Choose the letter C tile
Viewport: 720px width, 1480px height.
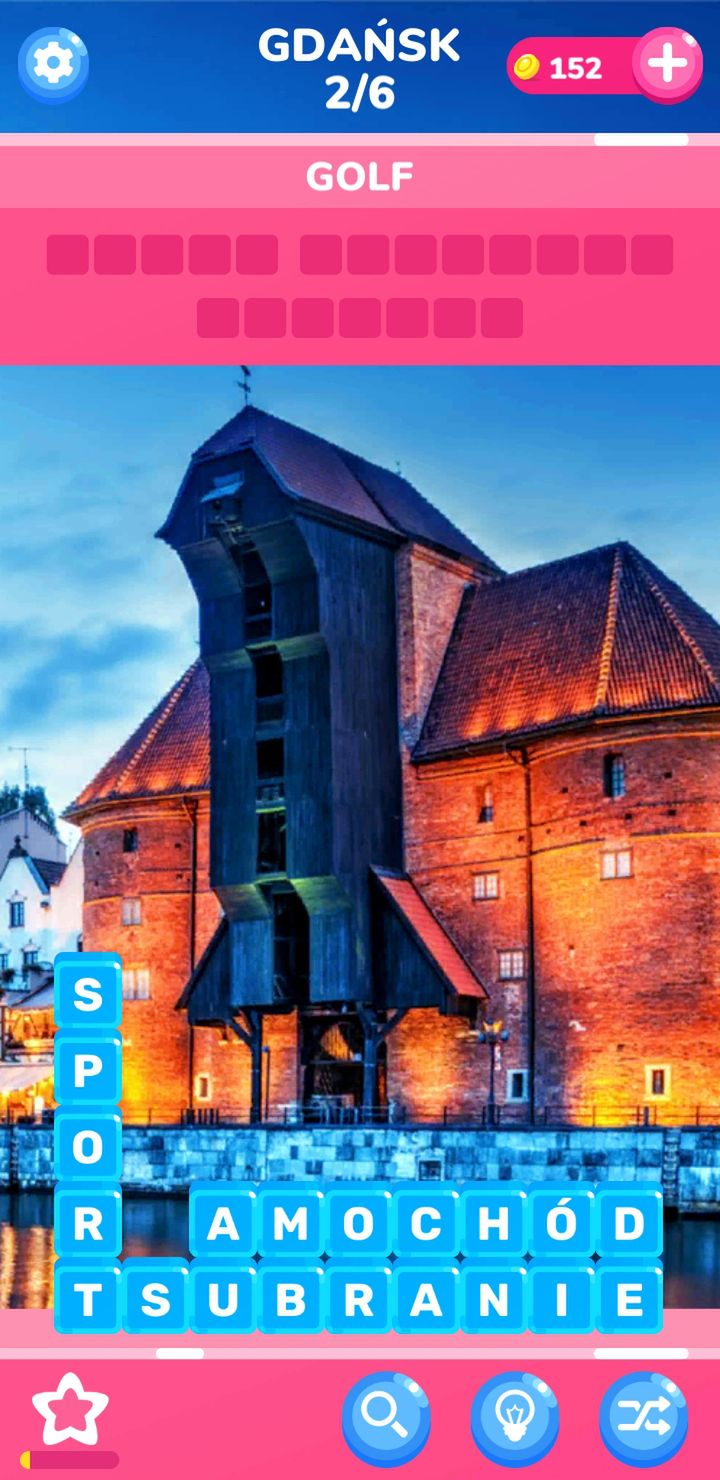pyautogui.click(x=426, y=1224)
